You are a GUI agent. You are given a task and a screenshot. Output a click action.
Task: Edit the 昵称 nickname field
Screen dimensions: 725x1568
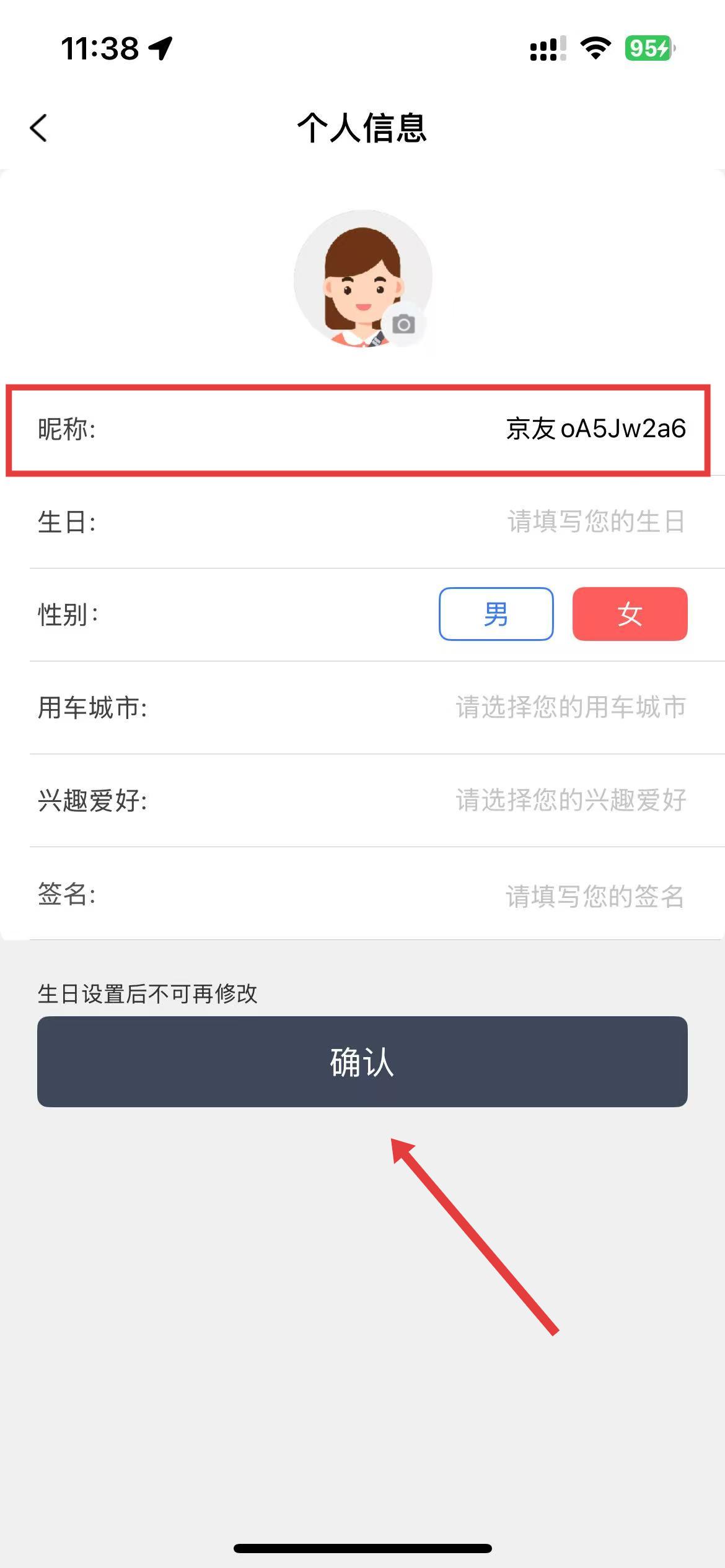click(595, 429)
